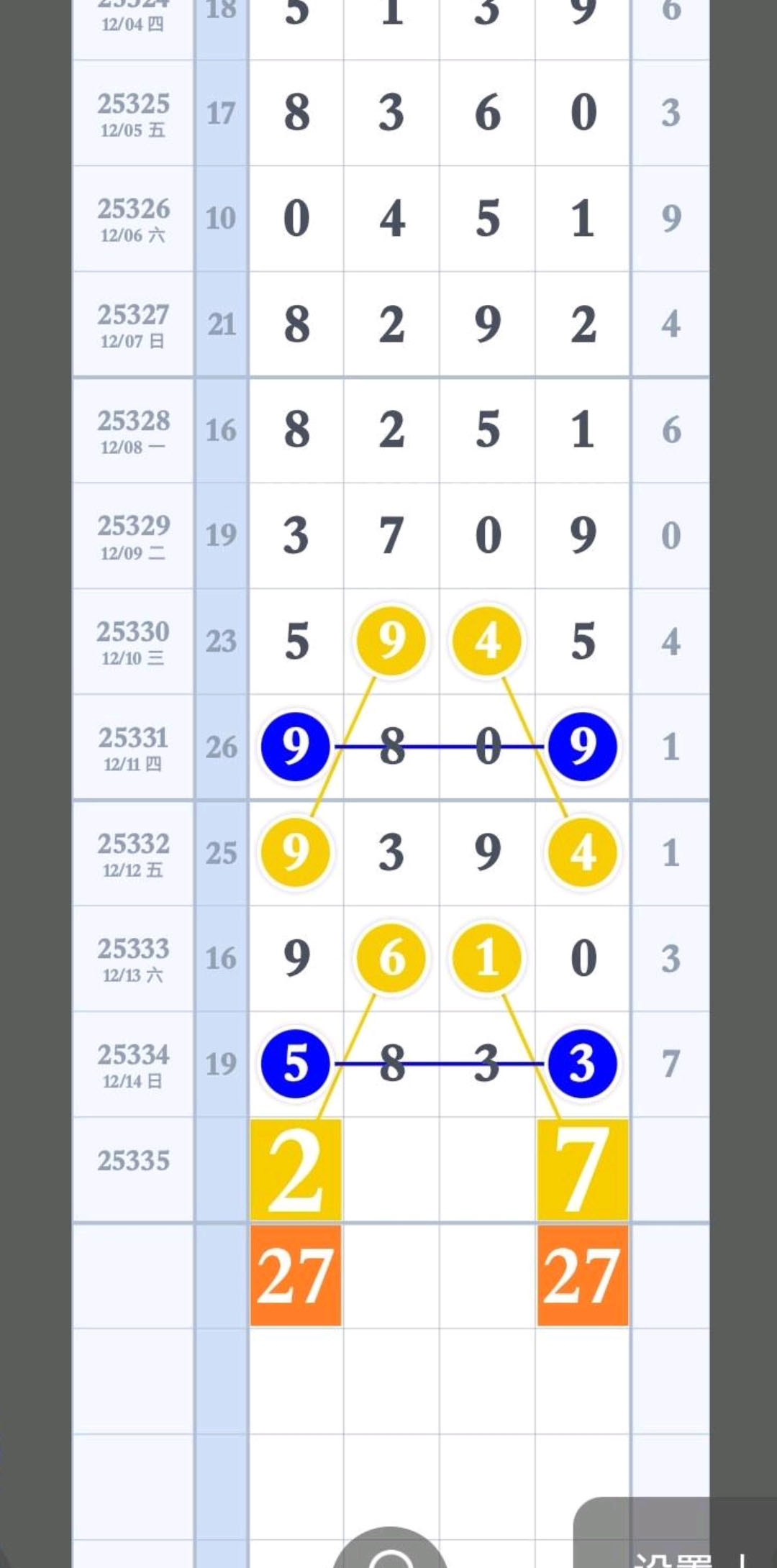777x1568 pixels.
Task: Click the sum value 23 for draw 25330
Action: coord(221,642)
